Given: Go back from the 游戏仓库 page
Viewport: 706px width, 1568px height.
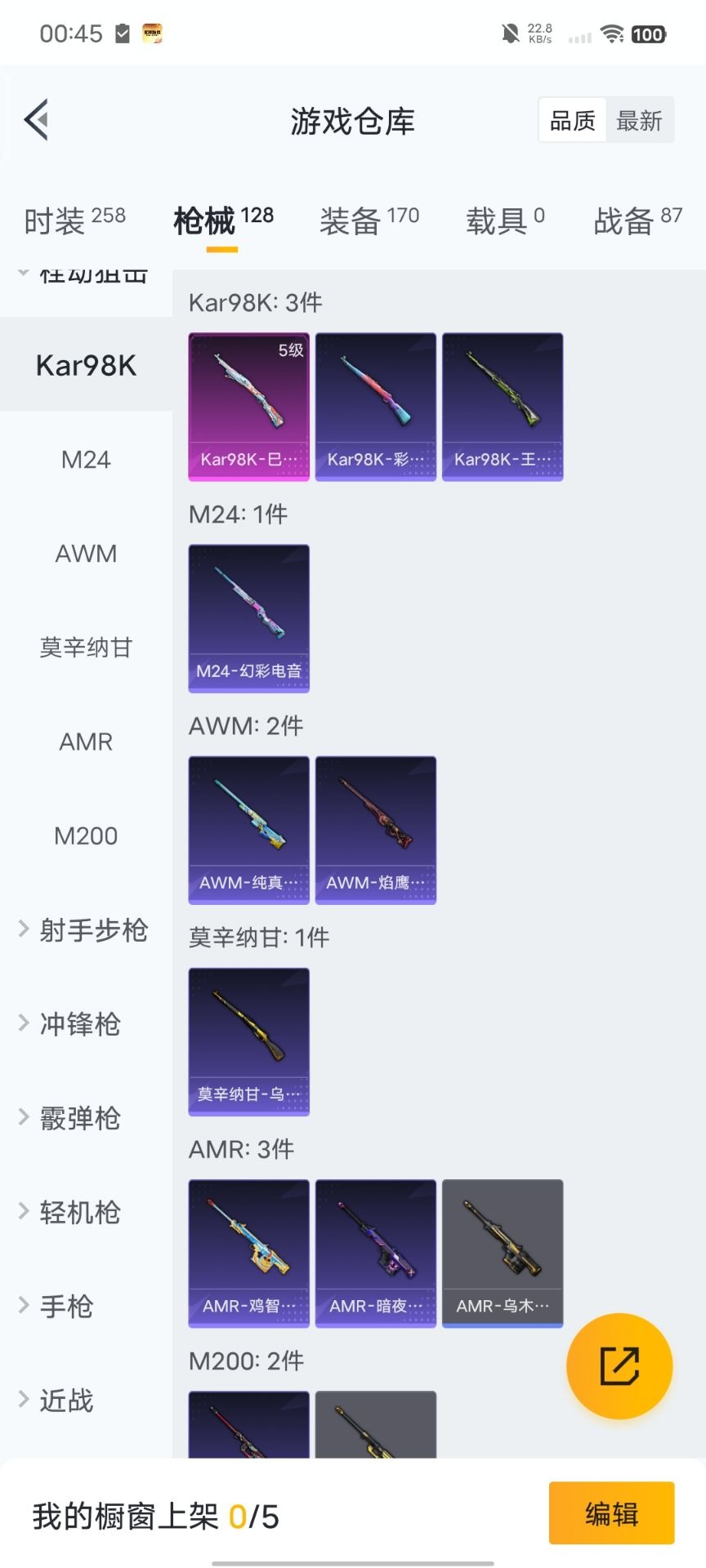Looking at the screenshot, I should point(37,120).
